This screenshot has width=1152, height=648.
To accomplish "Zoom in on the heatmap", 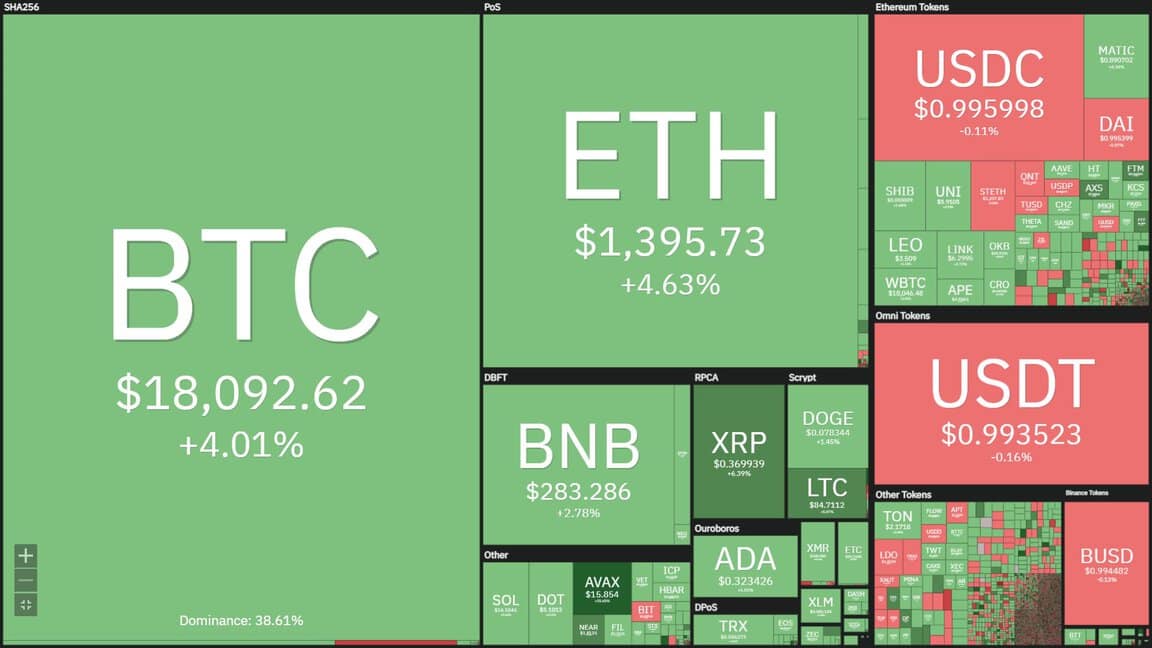I will coord(26,556).
